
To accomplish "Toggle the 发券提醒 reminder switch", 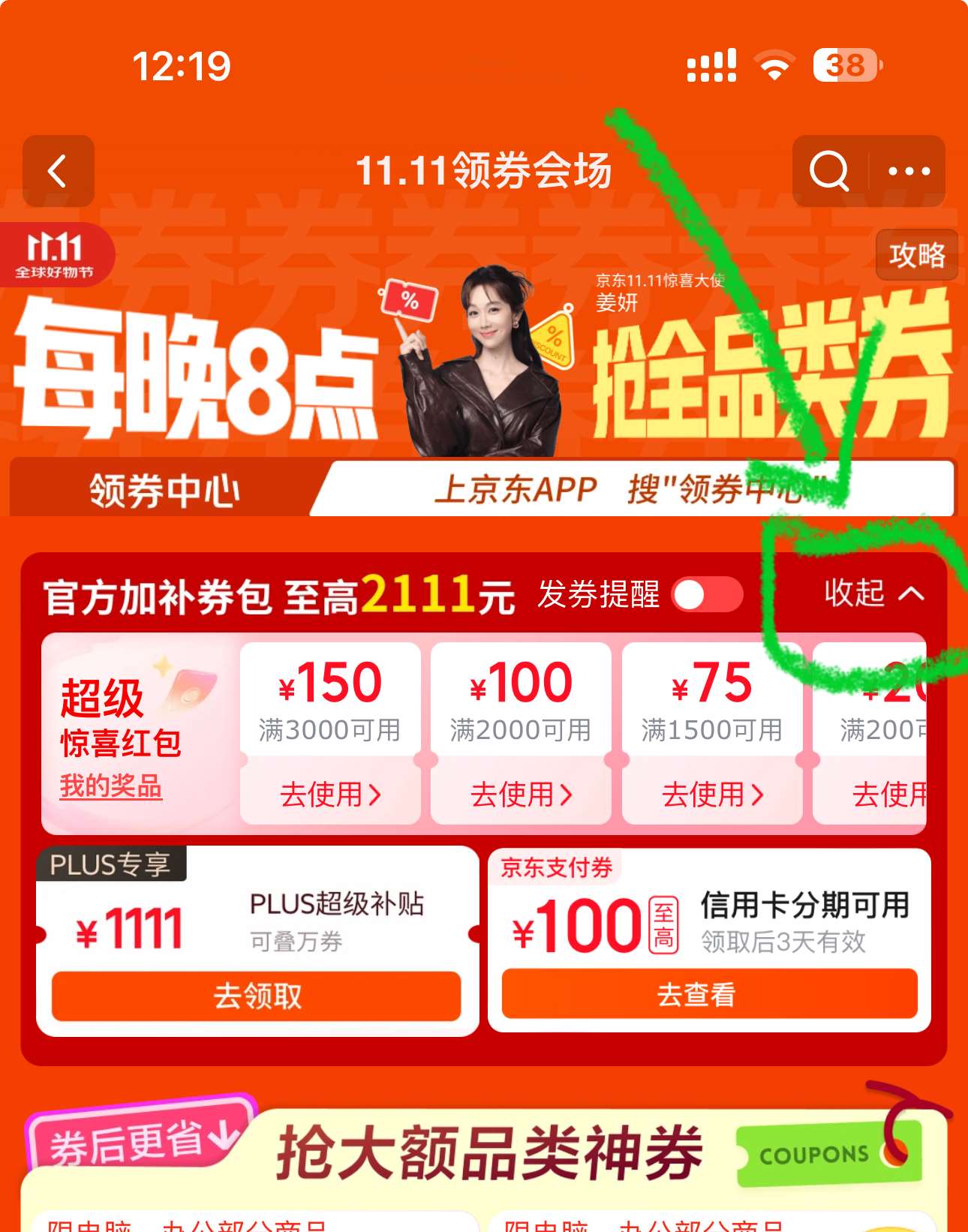I will click(x=707, y=596).
